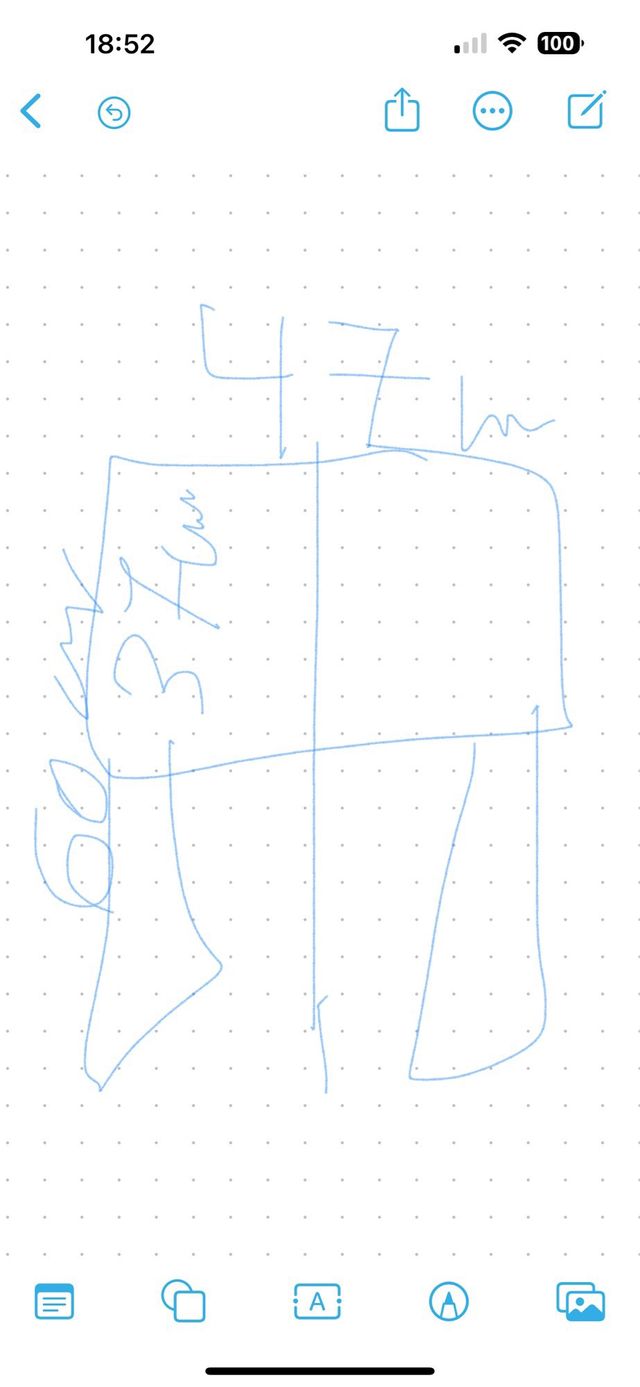Insert a shape
Viewport: 640px width, 1387px height.
coord(184,1301)
